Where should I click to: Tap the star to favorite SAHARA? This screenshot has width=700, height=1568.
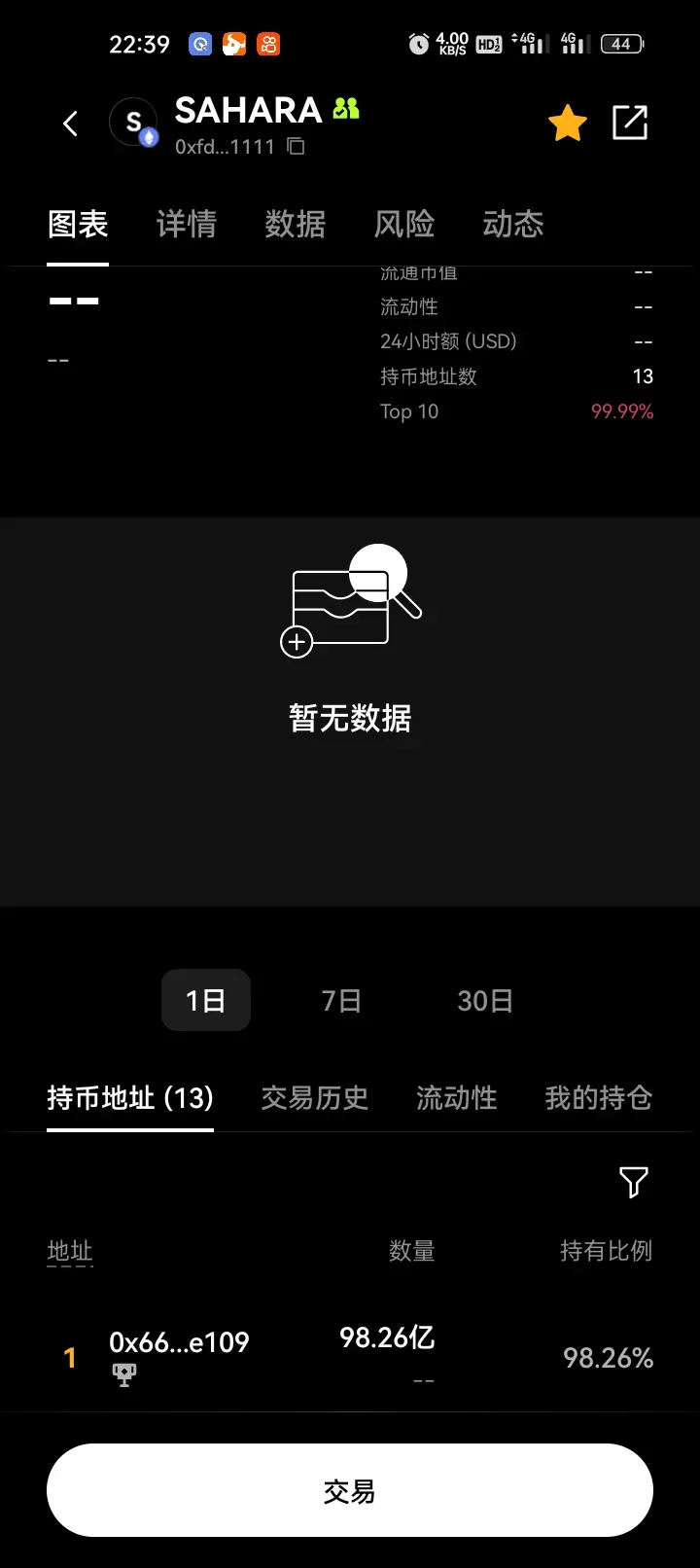[x=568, y=123]
